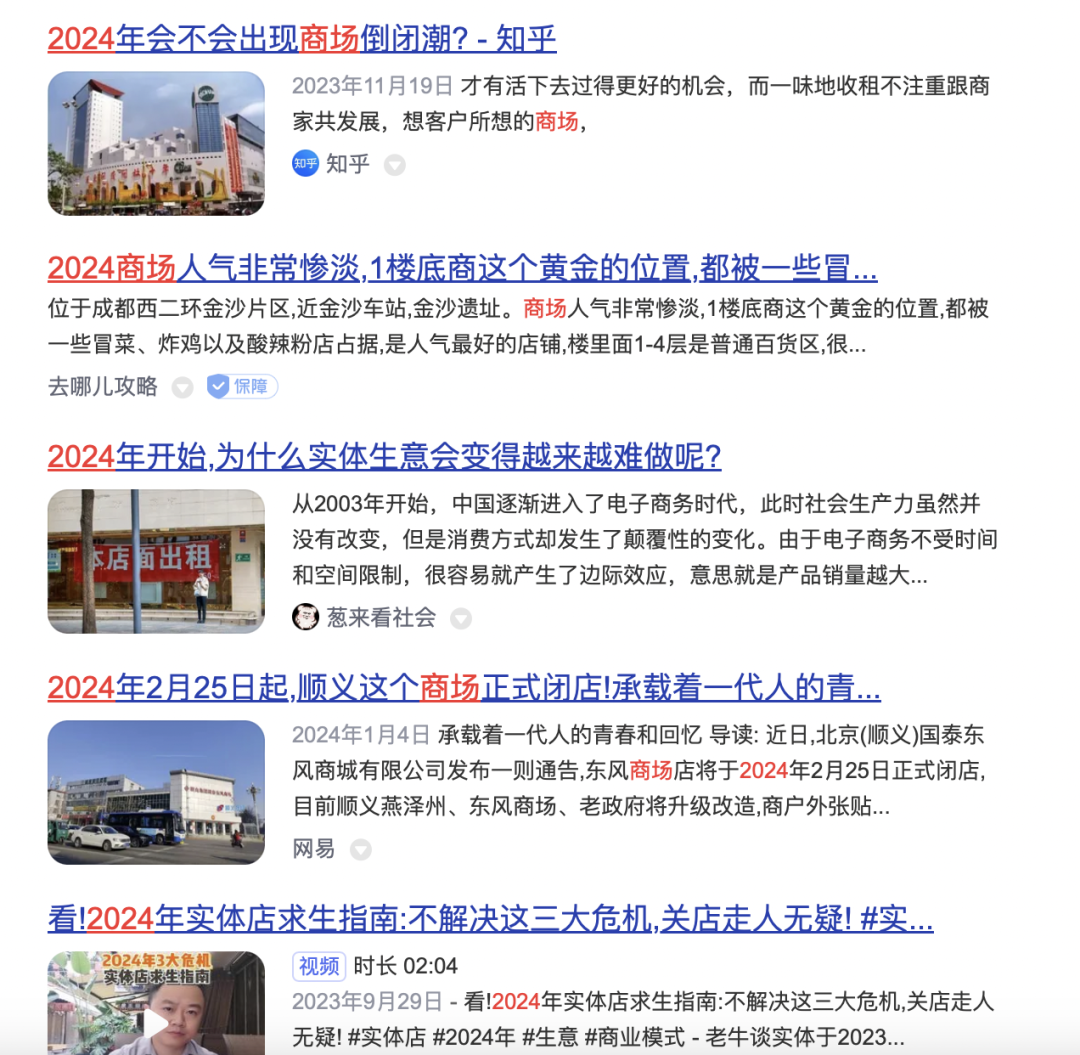Open the result about 顺义商场正式闭店
Image resolution: width=1080 pixels, height=1055 pixels.
(464, 688)
